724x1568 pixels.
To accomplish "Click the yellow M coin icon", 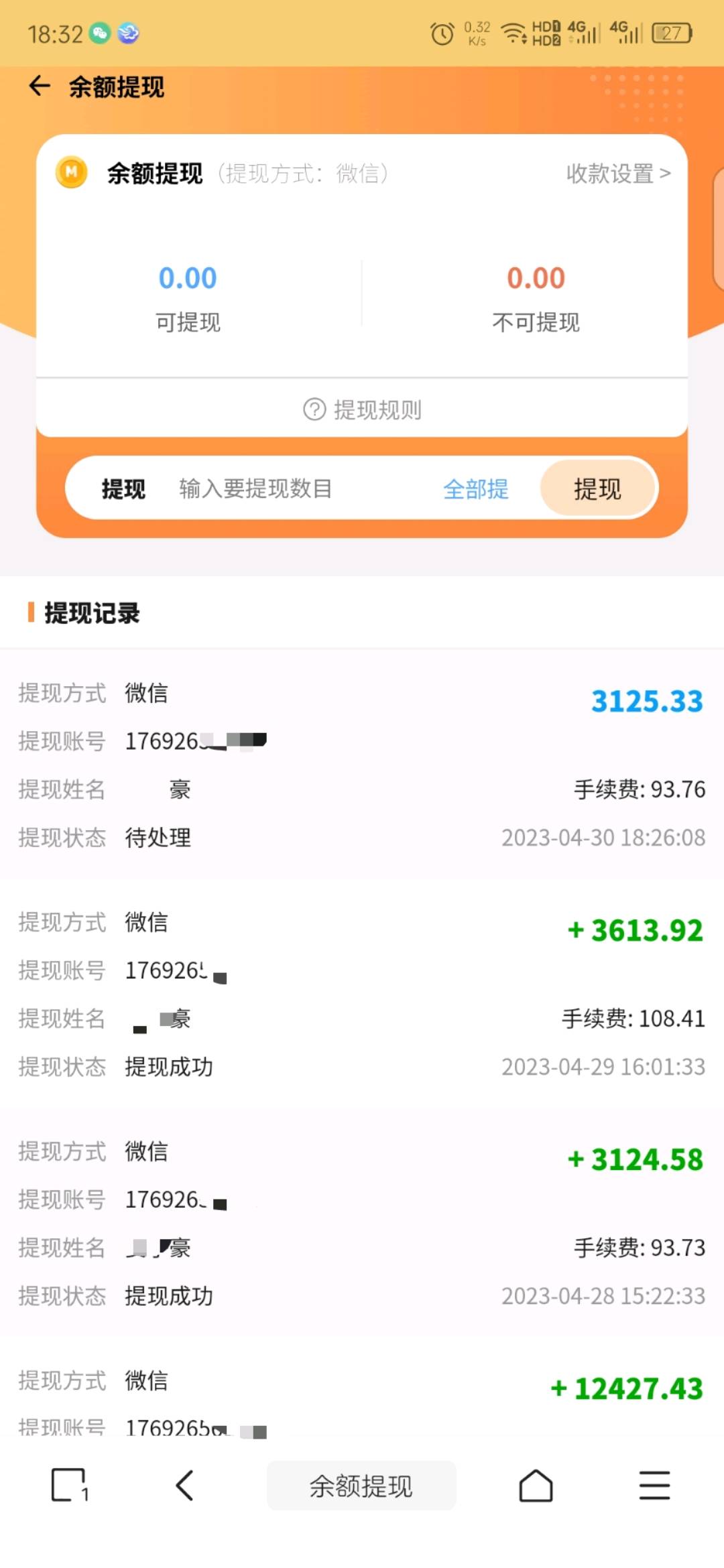I will click(70, 173).
